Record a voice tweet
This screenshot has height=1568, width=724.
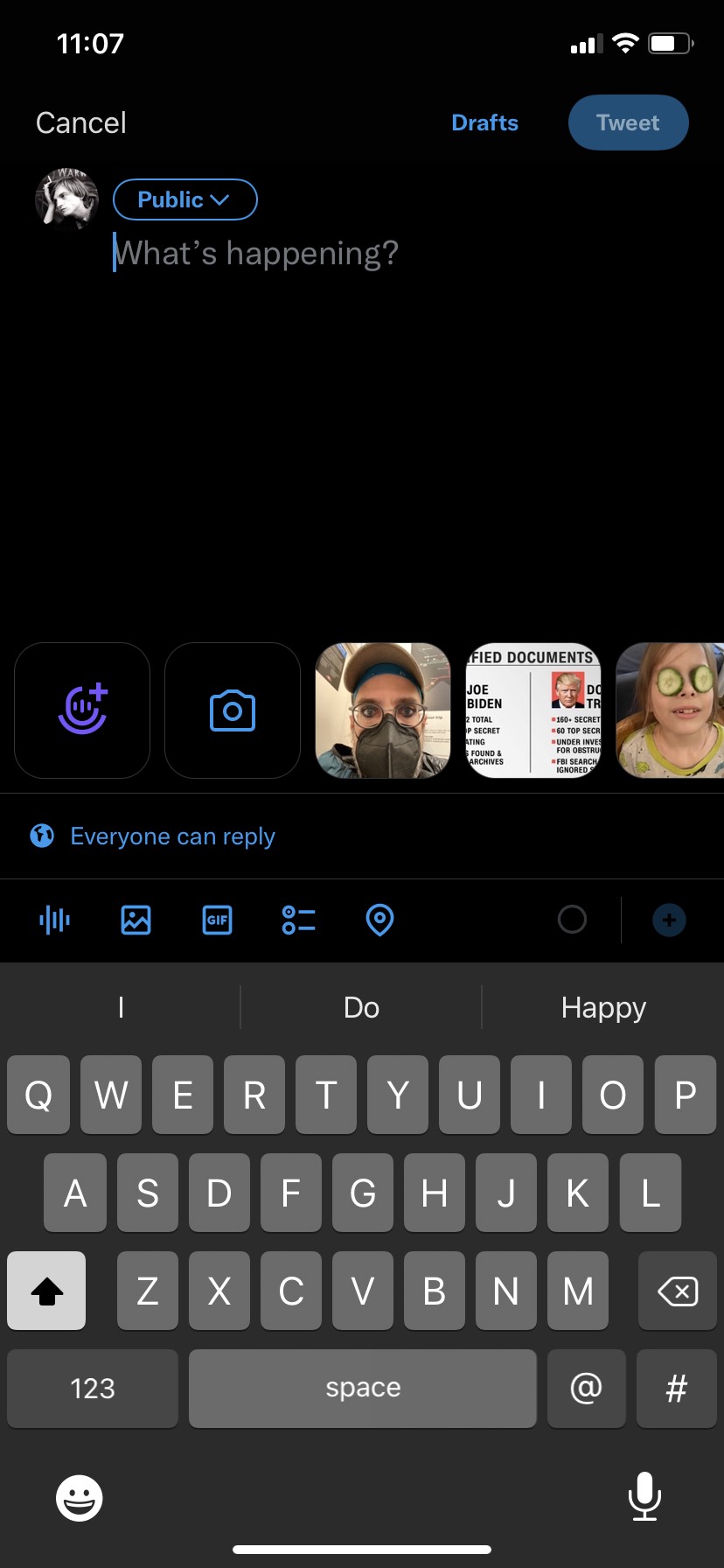pyautogui.click(x=54, y=920)
